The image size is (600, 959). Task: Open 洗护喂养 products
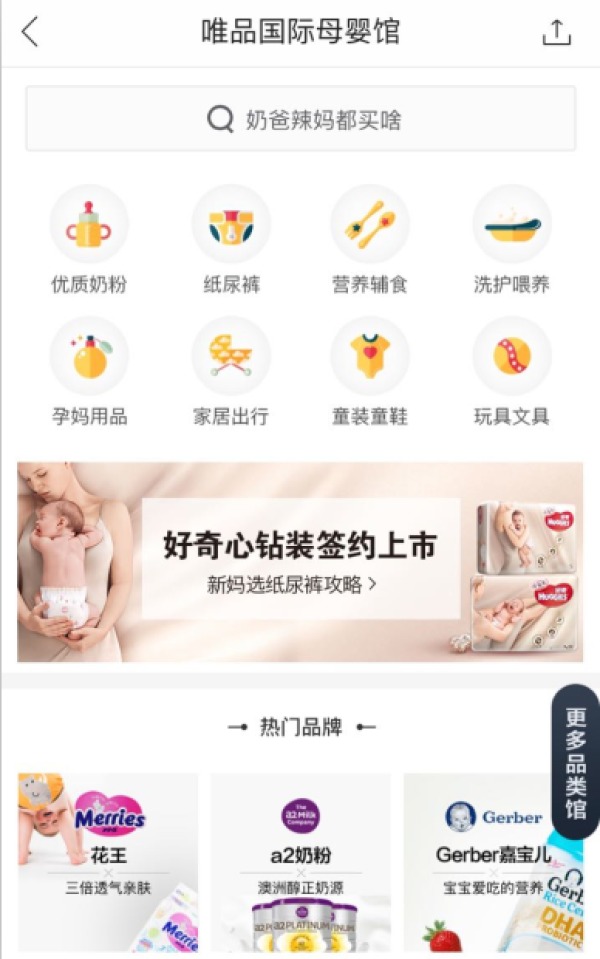[x=511, y=239]
